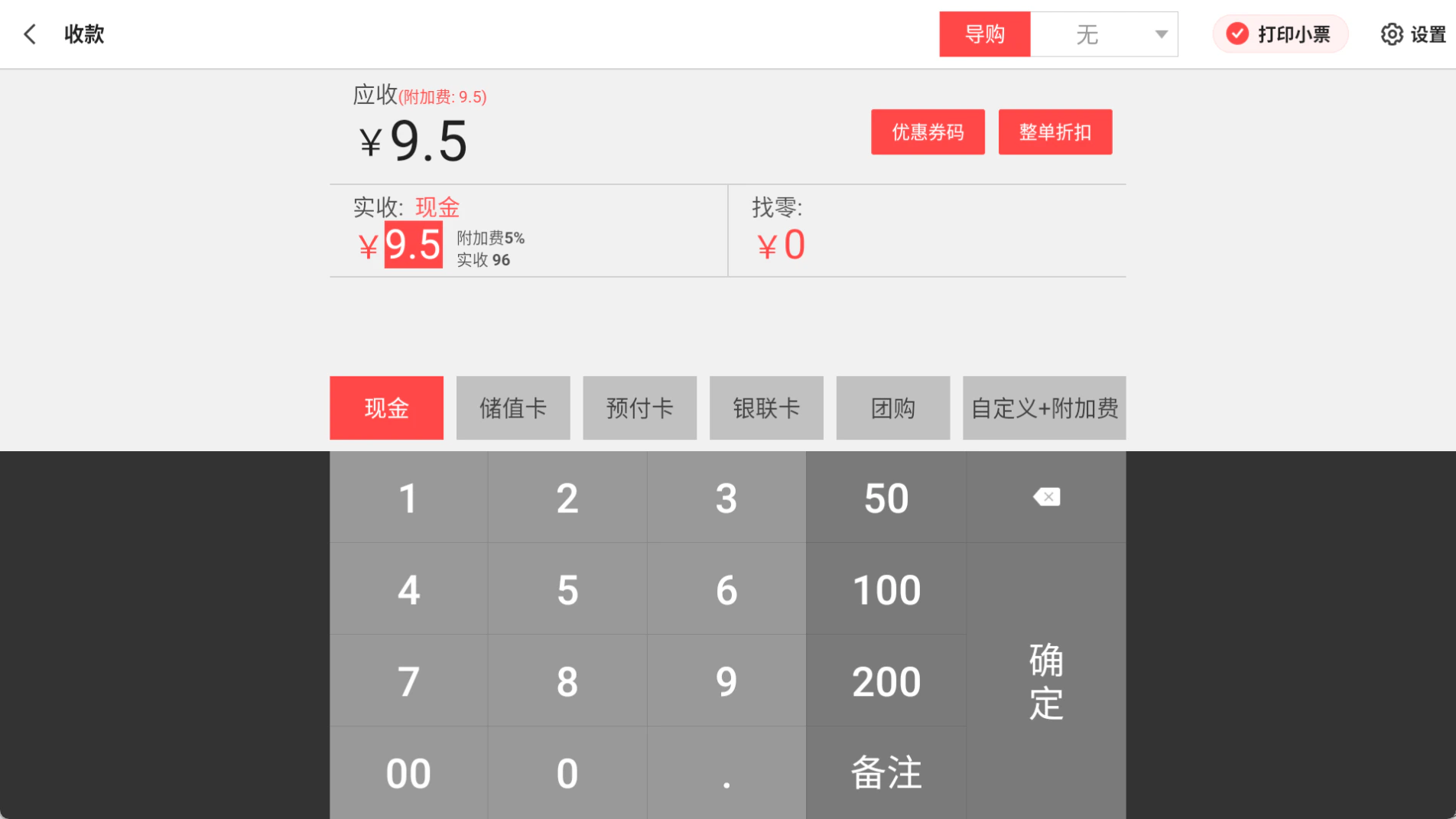
Task: Open the 导购 dropdown showing 无
Action: point(1103,34)
